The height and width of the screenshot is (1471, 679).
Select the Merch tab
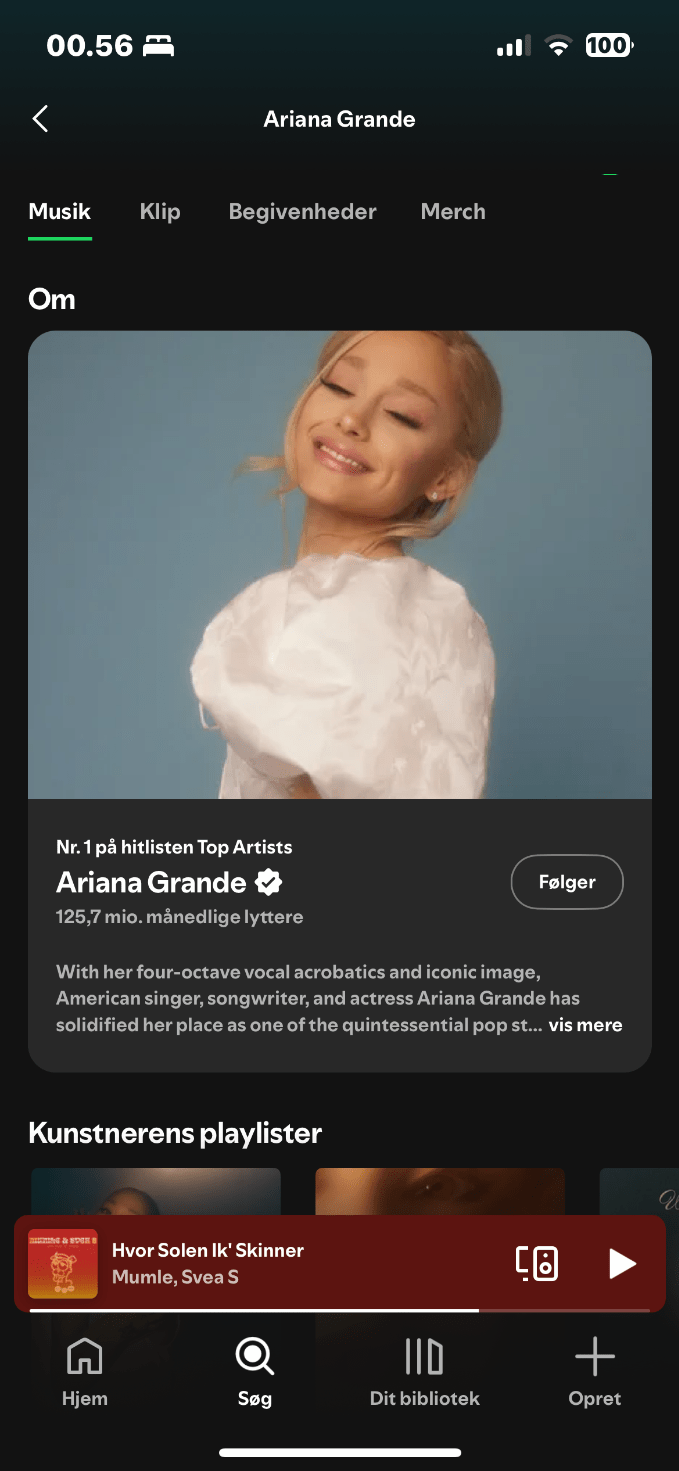(453, 212)
